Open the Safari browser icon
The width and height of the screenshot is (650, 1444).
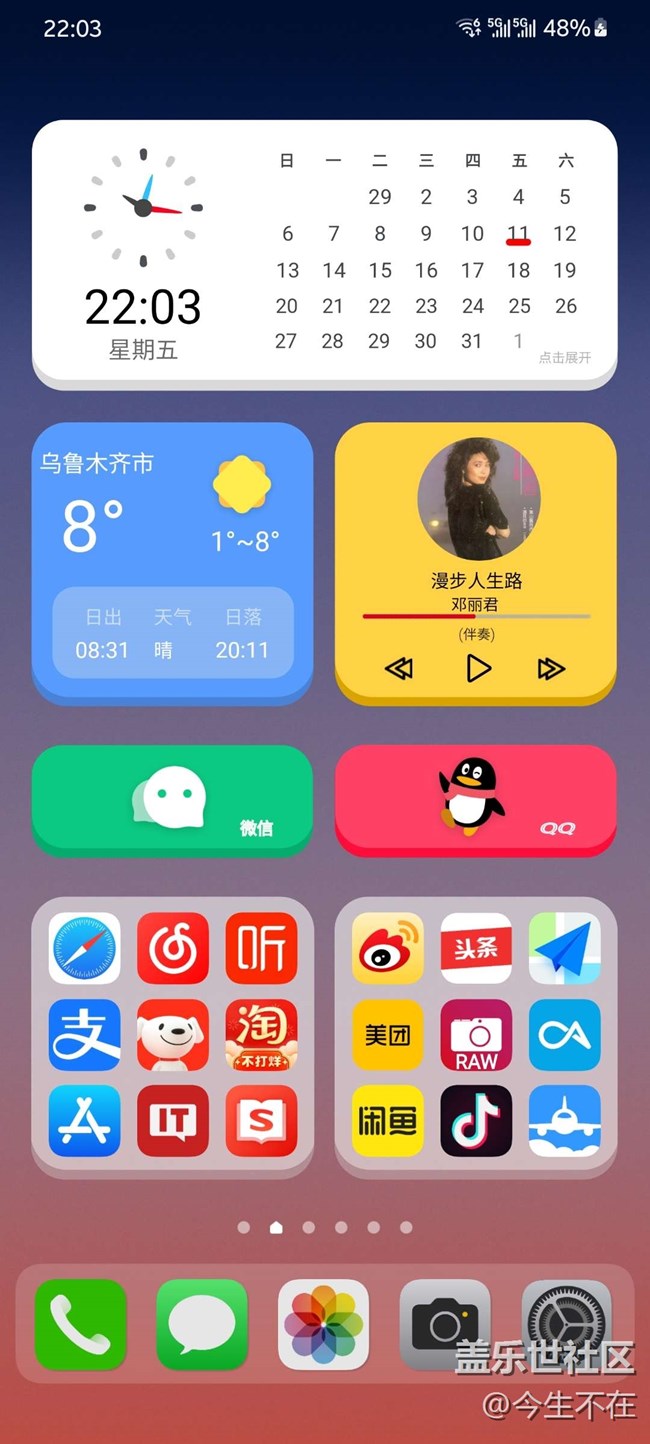tap(85, 948)
